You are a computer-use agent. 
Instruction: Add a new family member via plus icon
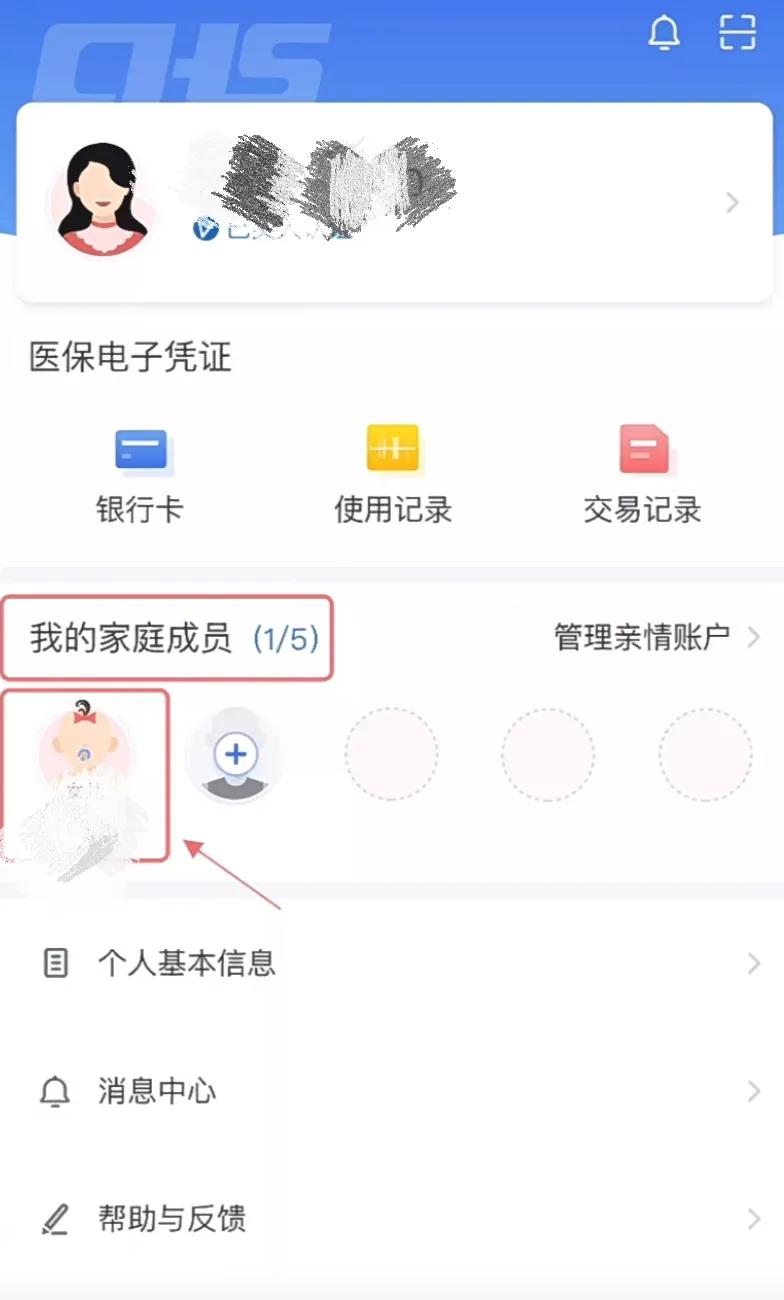233,755
